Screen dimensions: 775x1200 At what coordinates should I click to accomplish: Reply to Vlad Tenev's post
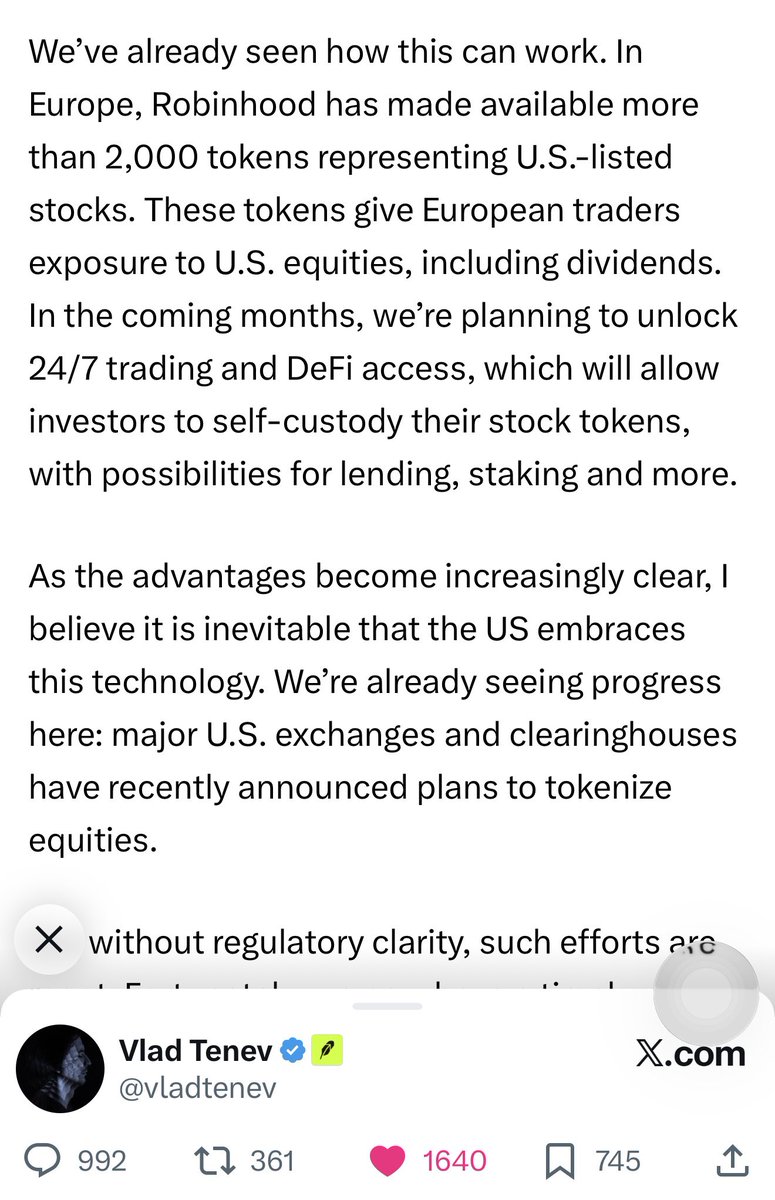(46, 1160)
